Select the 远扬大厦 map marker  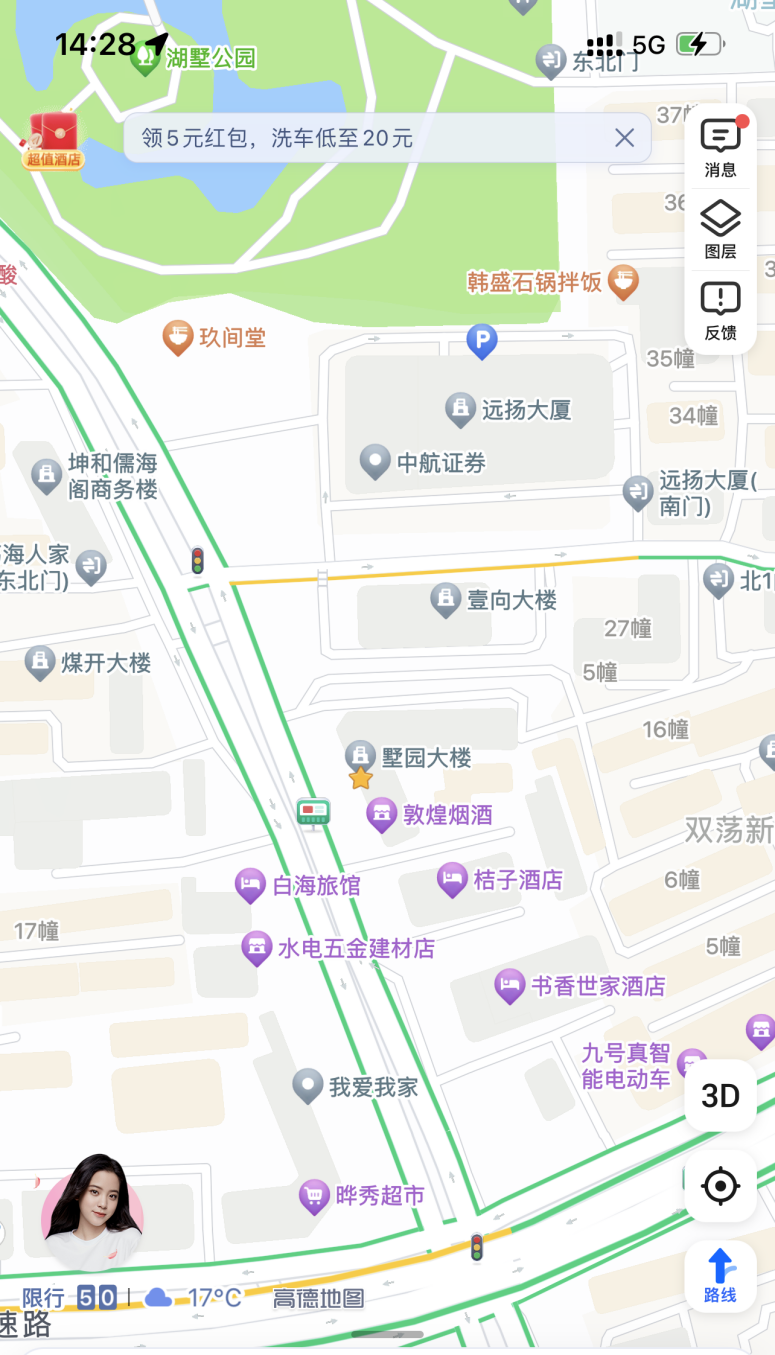coord(460,408)
